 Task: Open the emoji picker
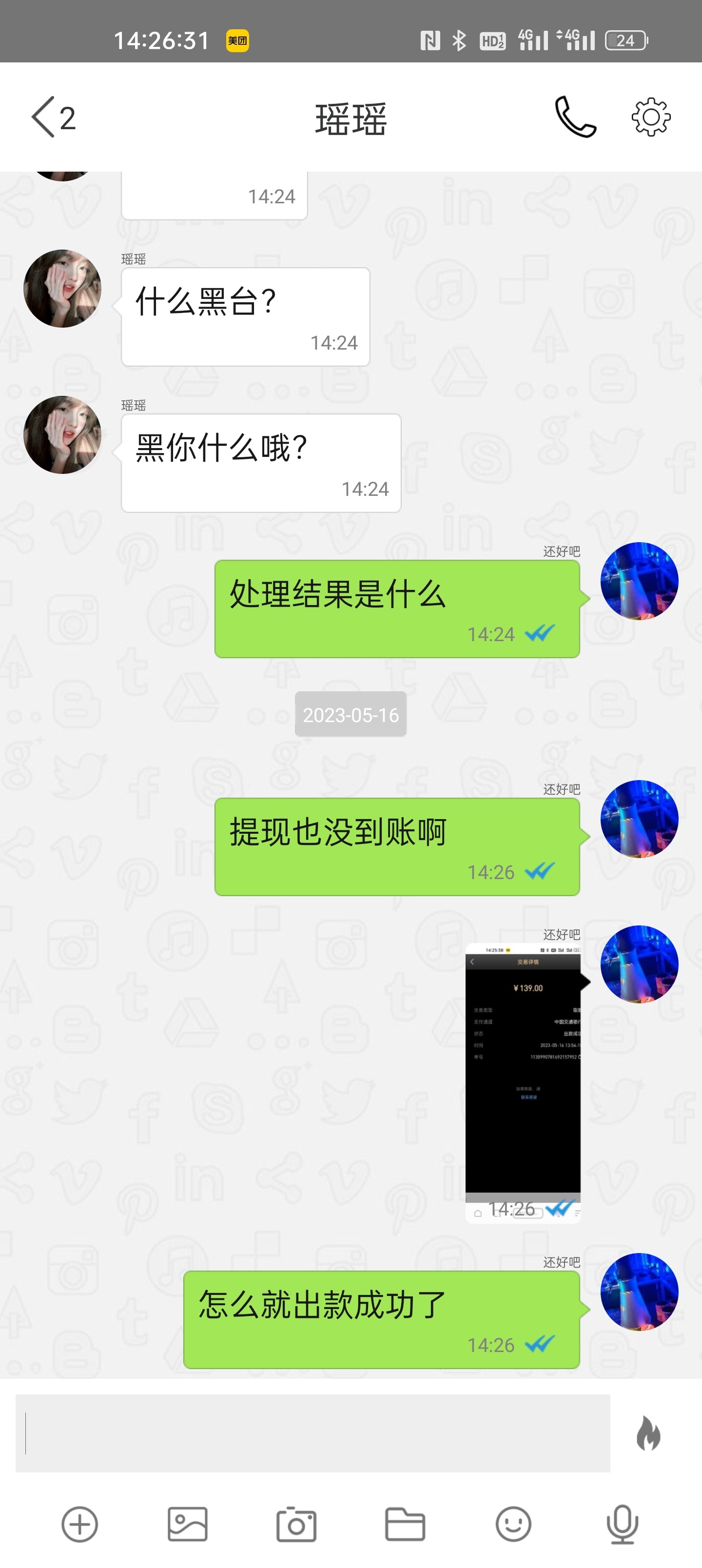(513, 1524)
